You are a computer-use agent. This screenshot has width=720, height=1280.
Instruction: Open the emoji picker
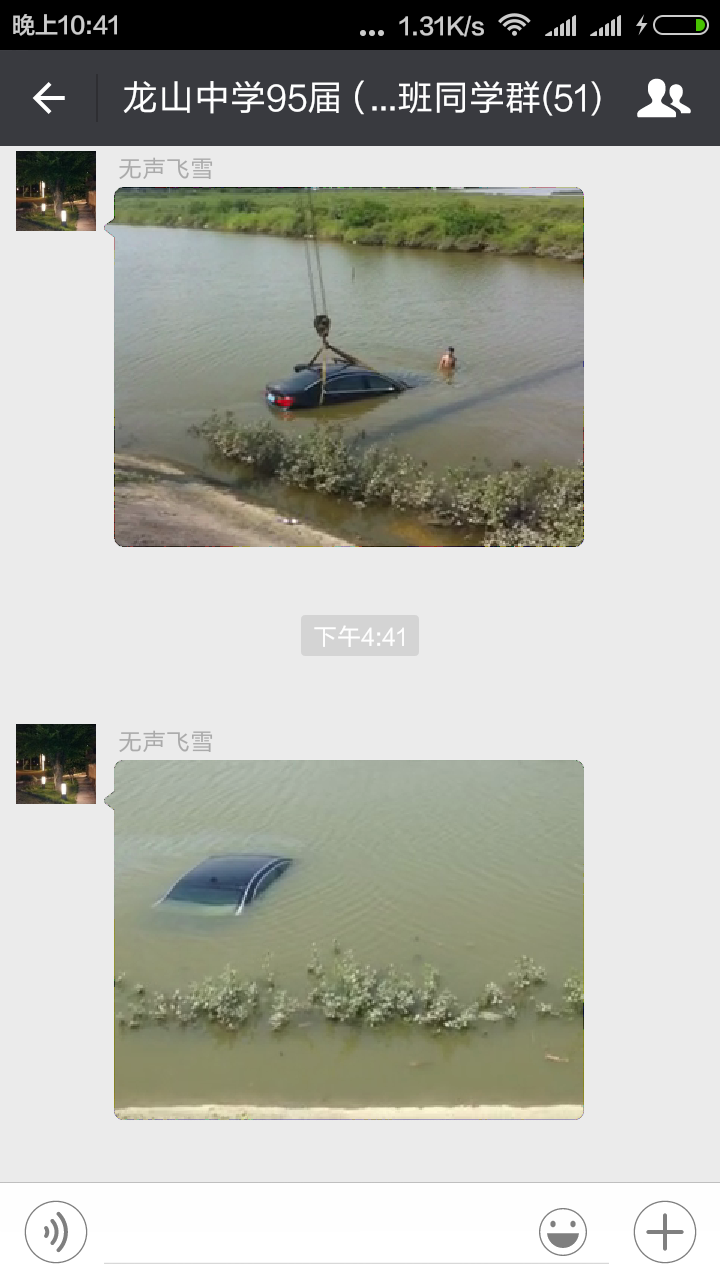click(563, 1232)
